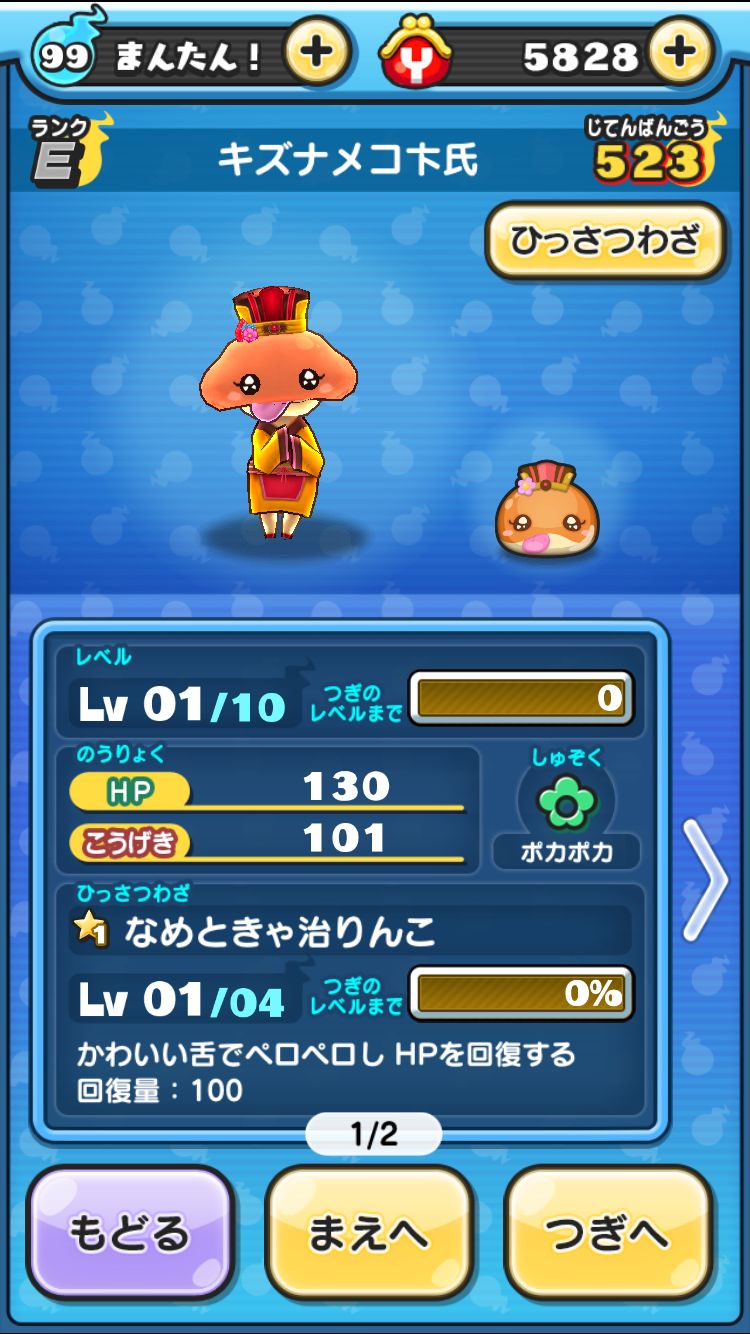Tap the plus button beside まんたん
750x1334 pixels.
coord(316,52)
